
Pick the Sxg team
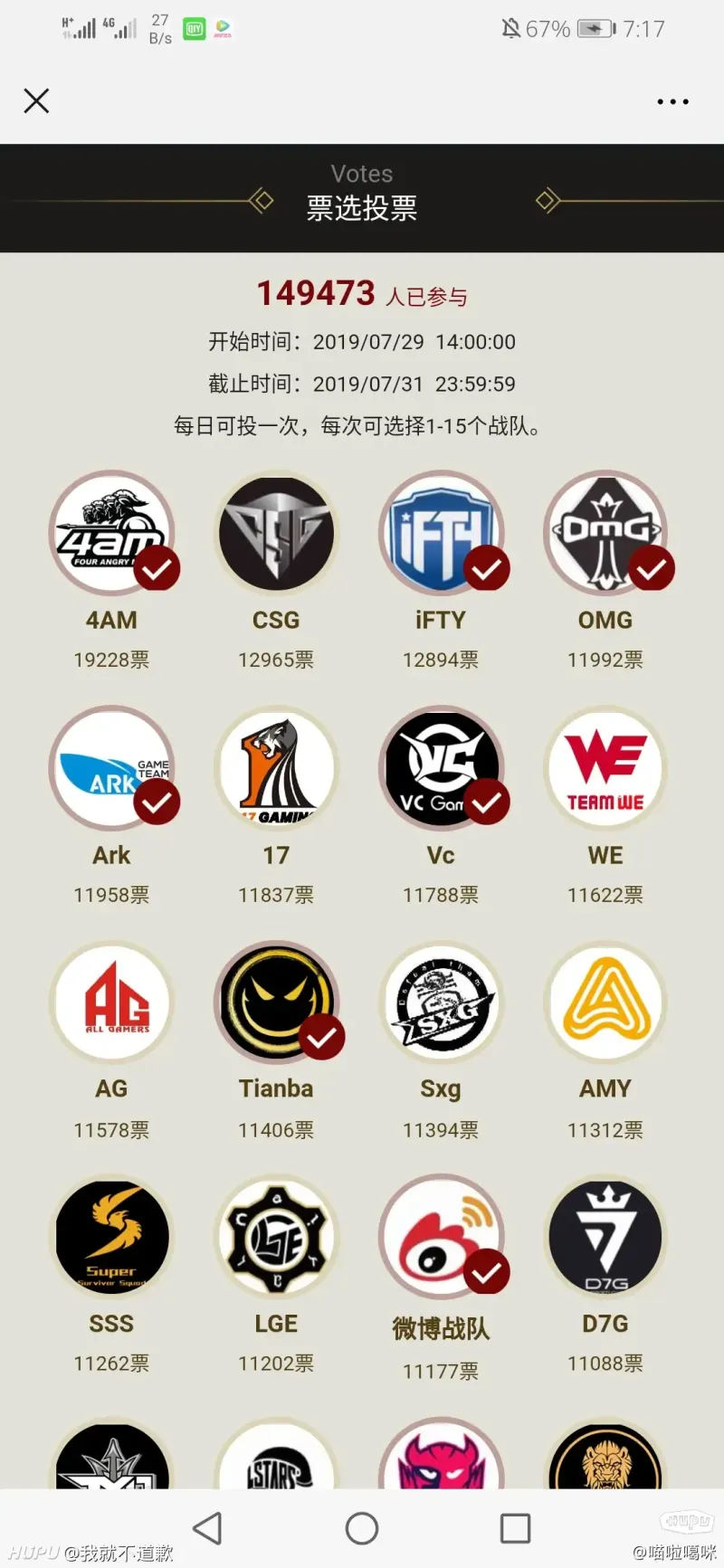(x=441, y=1003)
